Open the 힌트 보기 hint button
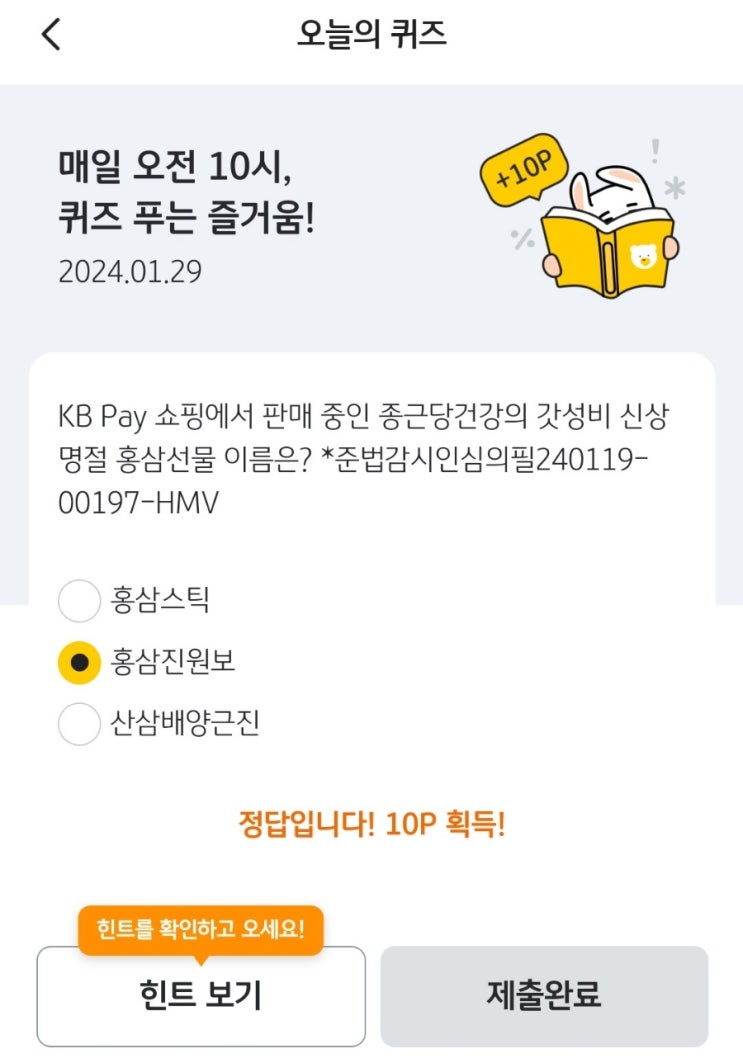 click(201, 997)
